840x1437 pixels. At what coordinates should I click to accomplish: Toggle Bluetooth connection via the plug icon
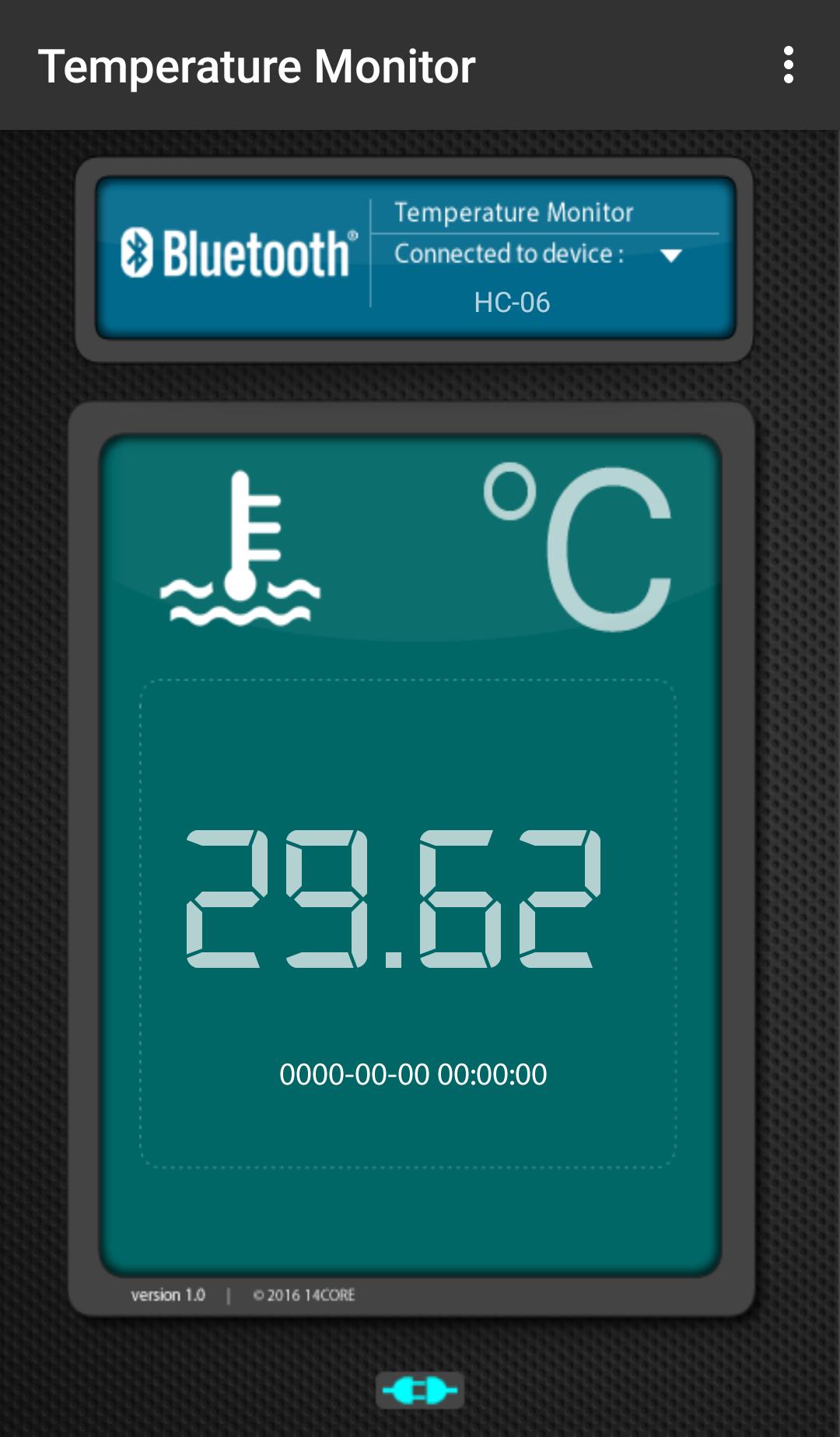pyautogui.click(x=420, y=1392)
